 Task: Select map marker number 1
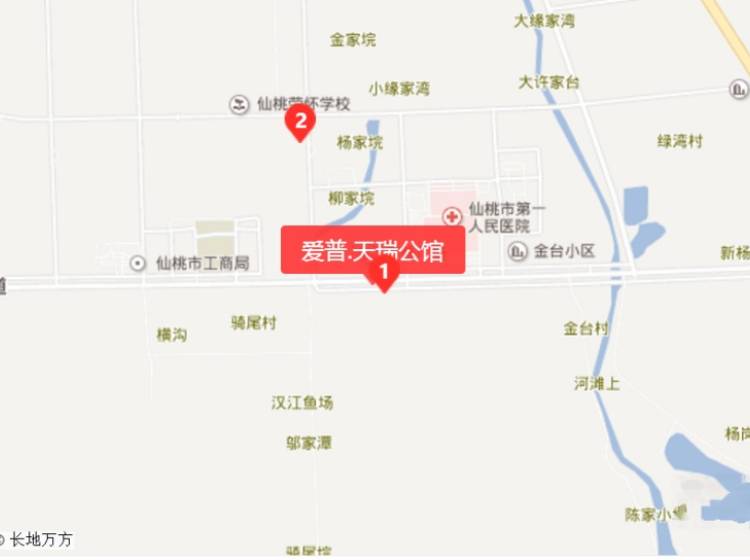(x=381, y=273)
